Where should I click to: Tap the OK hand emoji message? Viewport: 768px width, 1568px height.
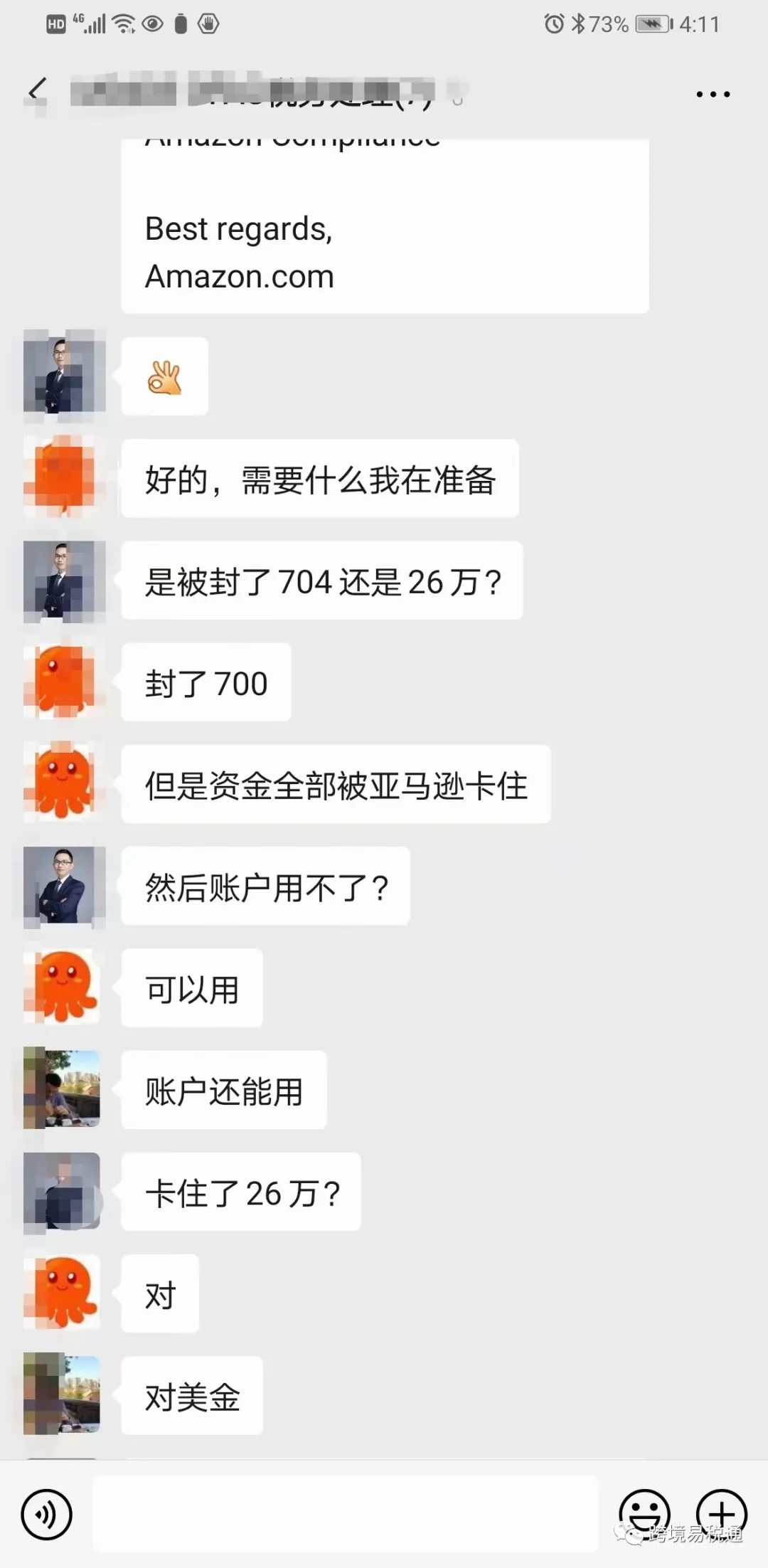164,377
